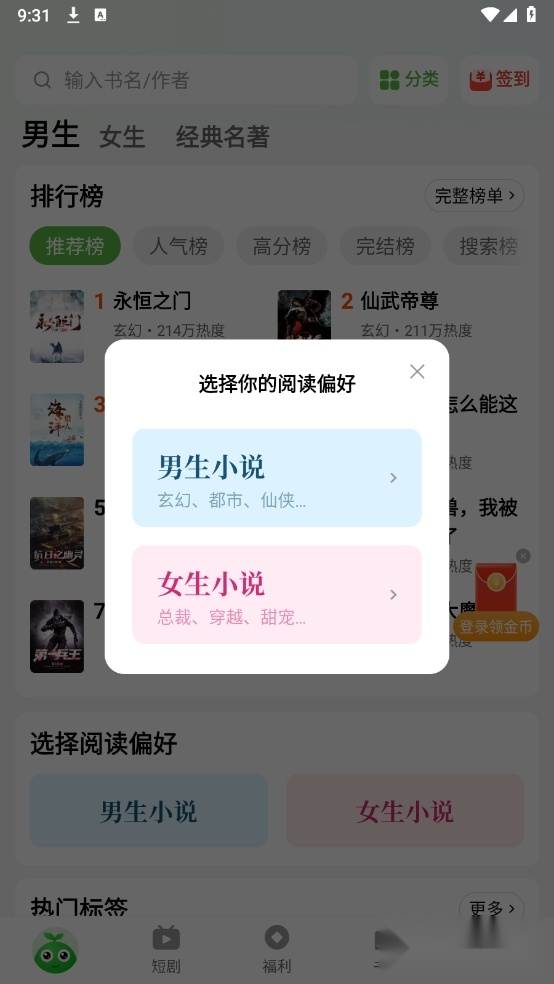Open the book 仙武帝尊
554x984 pixels.
pos(399,301)
